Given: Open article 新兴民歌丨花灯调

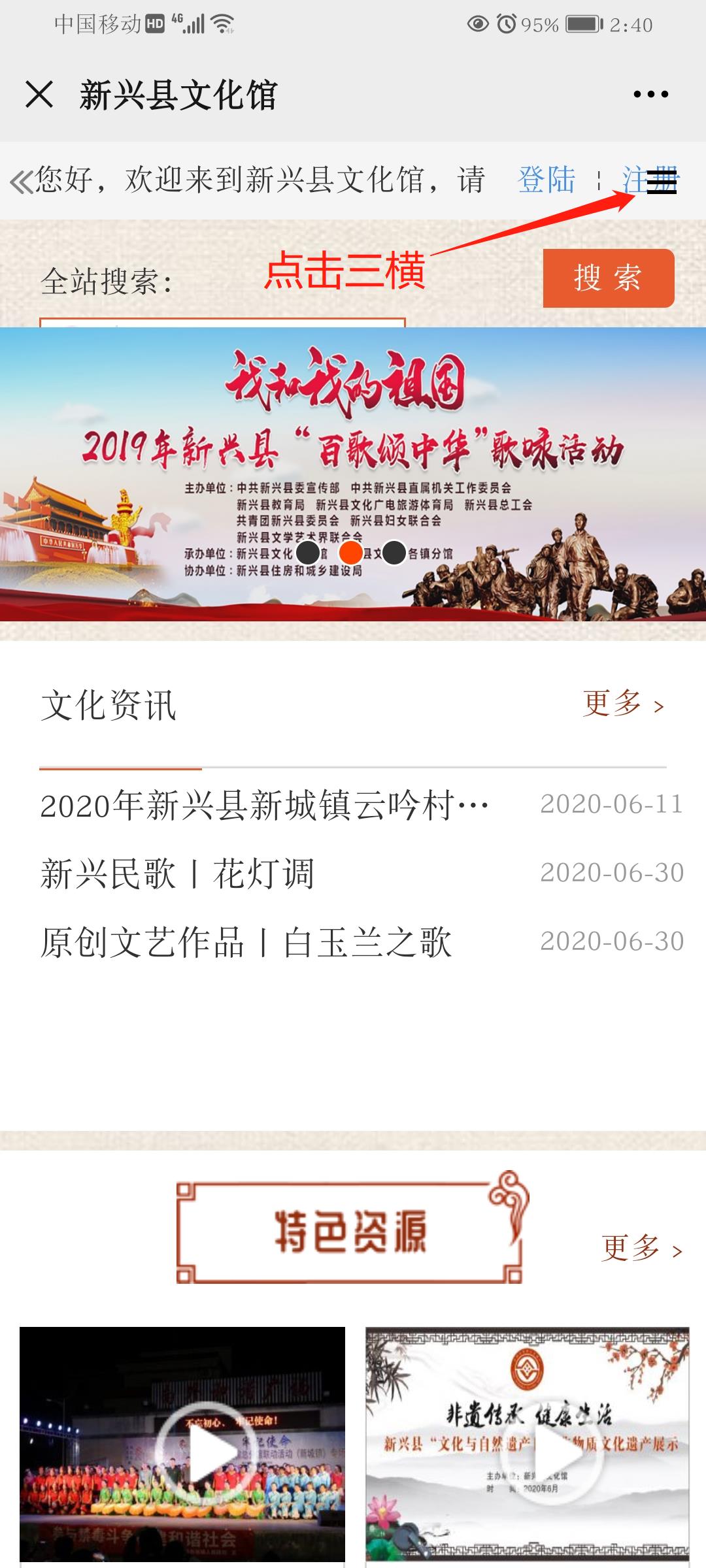Looking at the screenshot, I should tap(177, 874).
